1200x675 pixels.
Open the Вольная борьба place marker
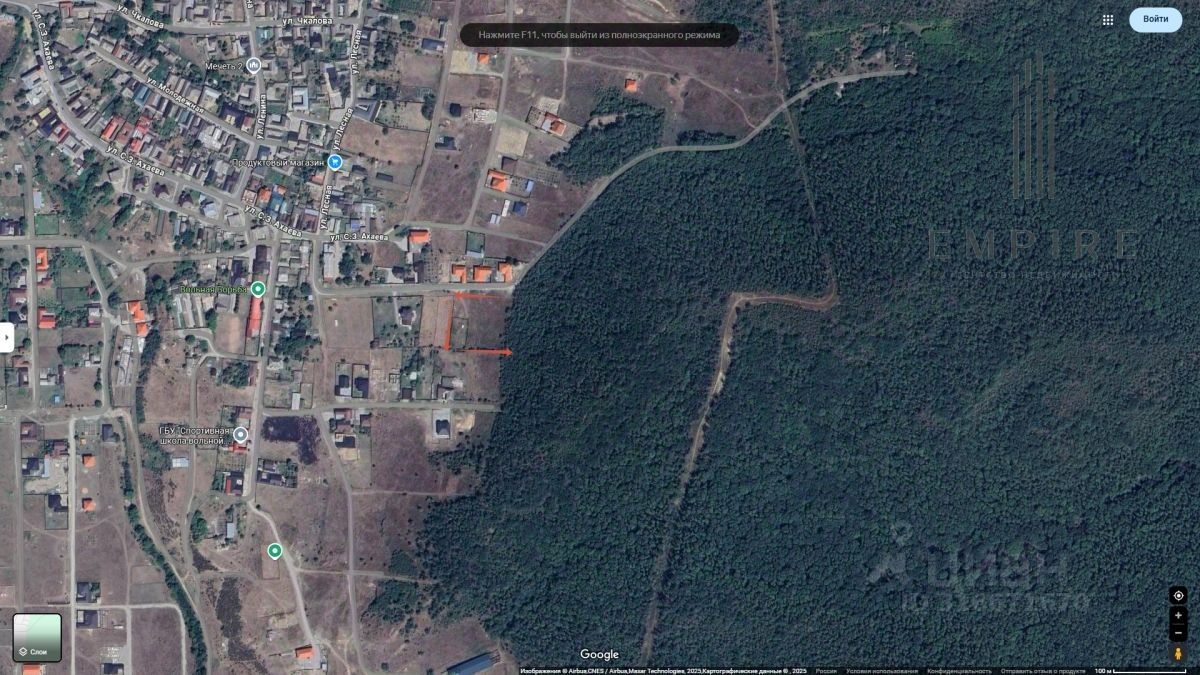tap(257, 289)
